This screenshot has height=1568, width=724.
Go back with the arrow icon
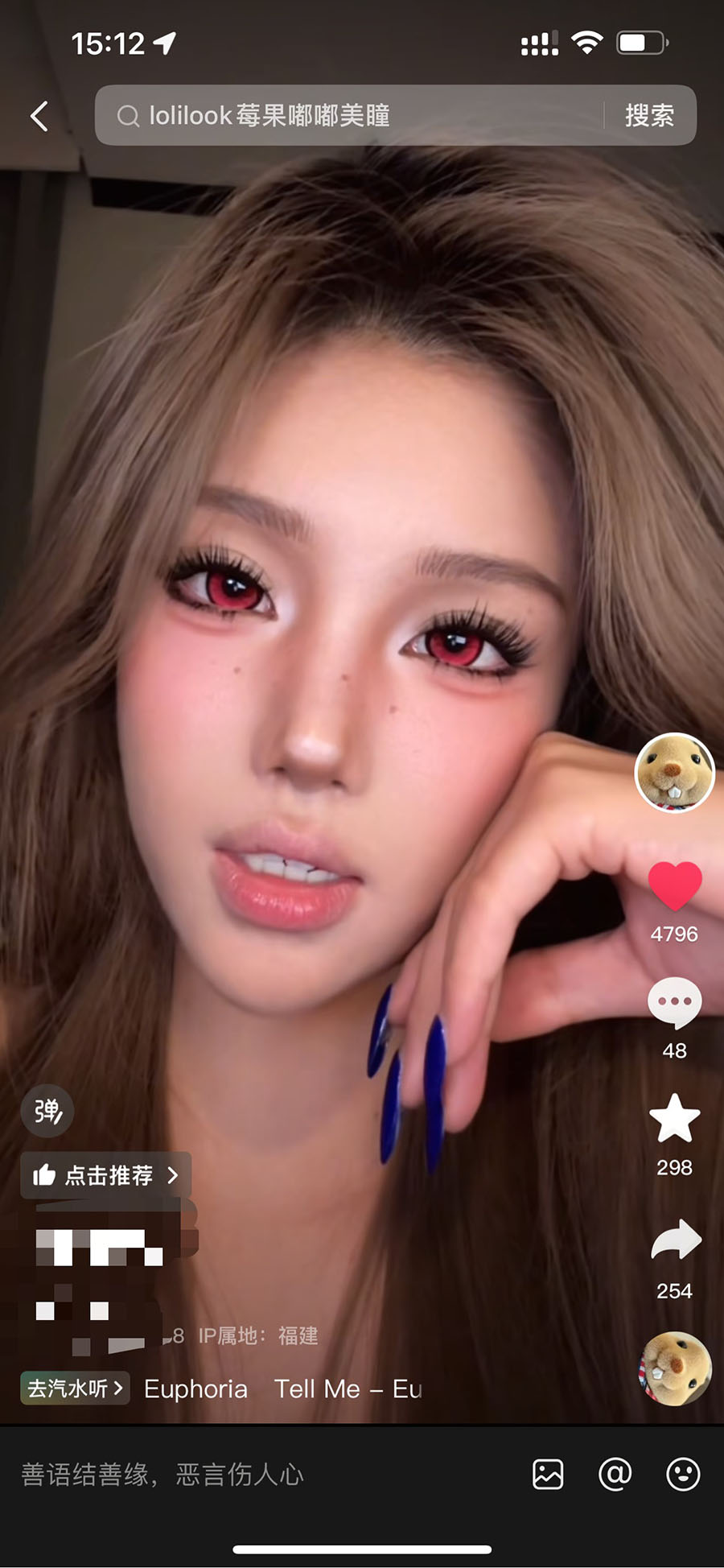pyautogui.click(x=39, y=116)
